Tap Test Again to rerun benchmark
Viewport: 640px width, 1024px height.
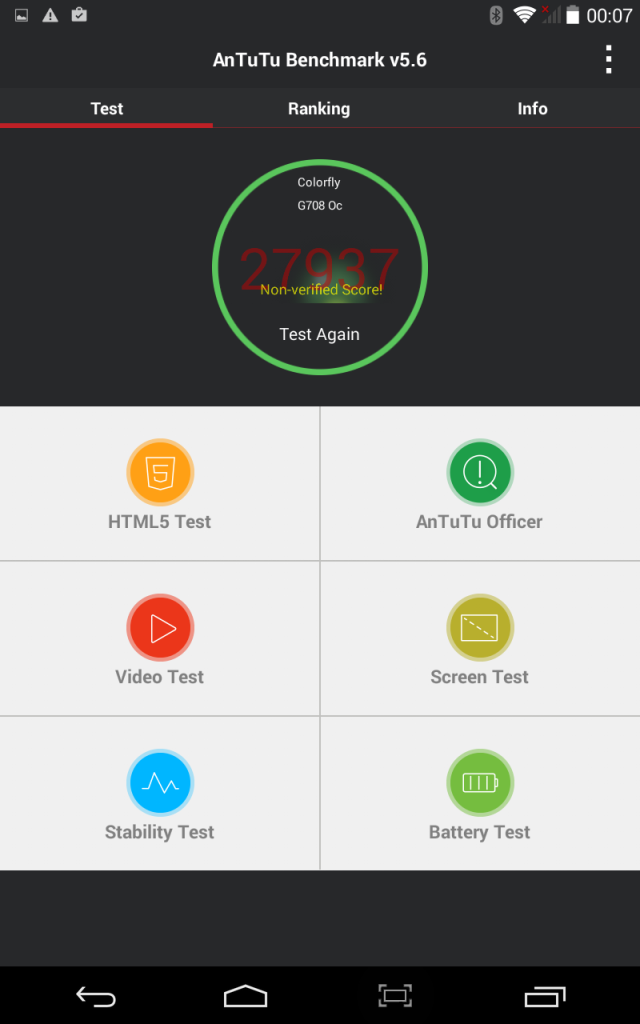319,335
